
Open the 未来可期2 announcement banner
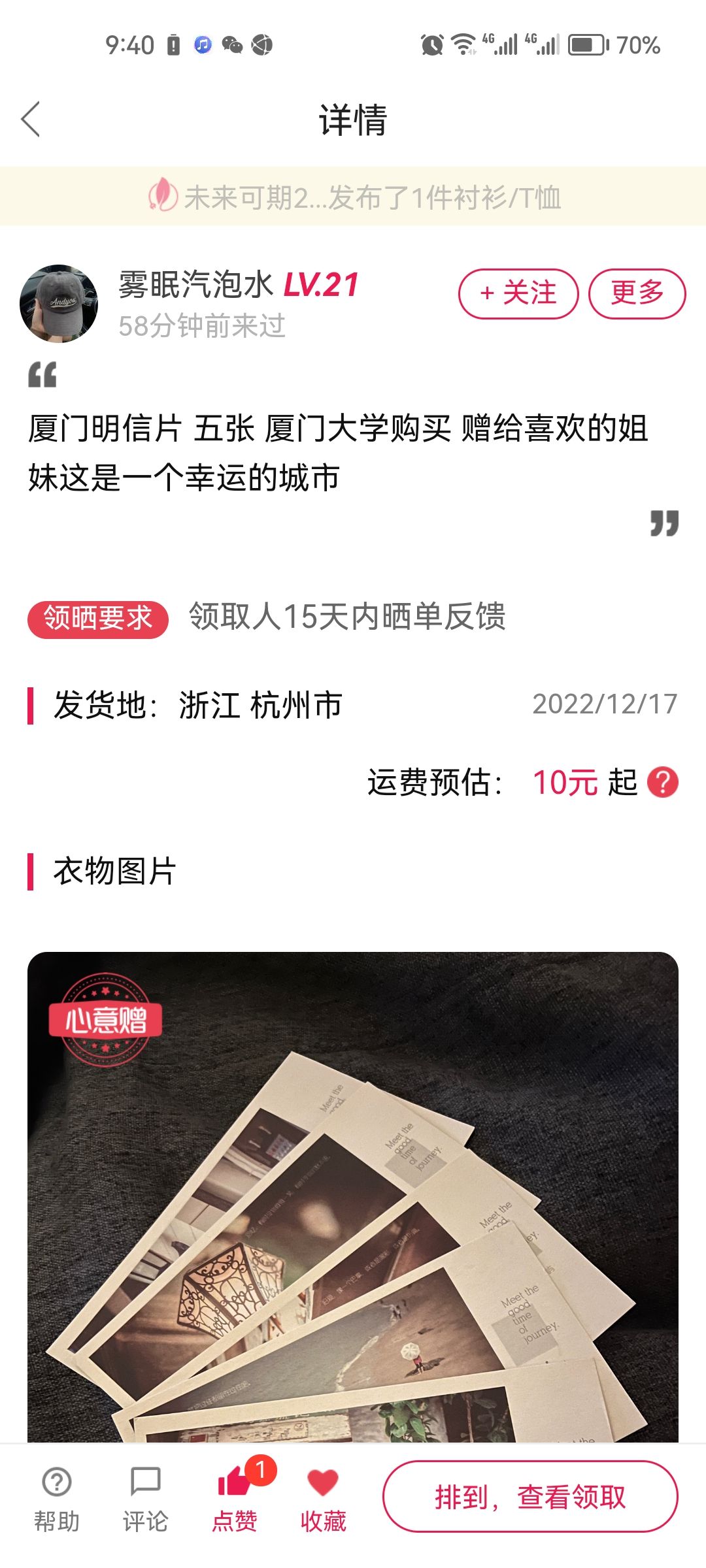pos(353,197)
